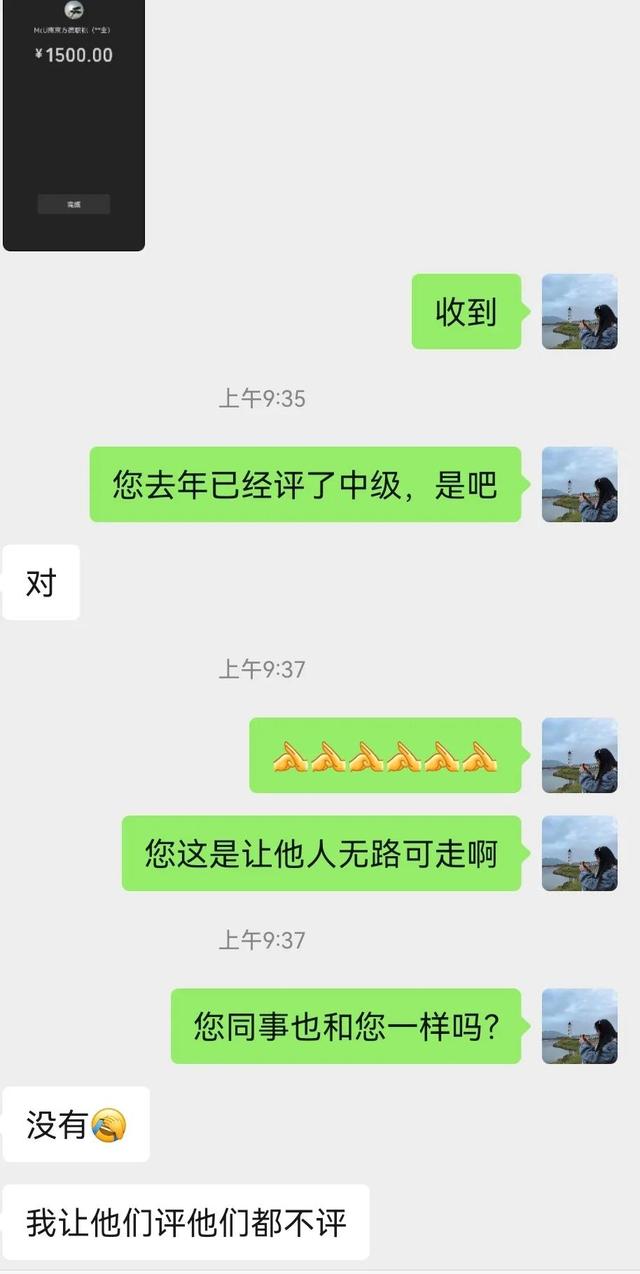Tap the avatar next to "您同事也和您一样吗?"
The height and width of the screenshot is (1274, 640).
pyautogui.click(x=580, y=1026)
